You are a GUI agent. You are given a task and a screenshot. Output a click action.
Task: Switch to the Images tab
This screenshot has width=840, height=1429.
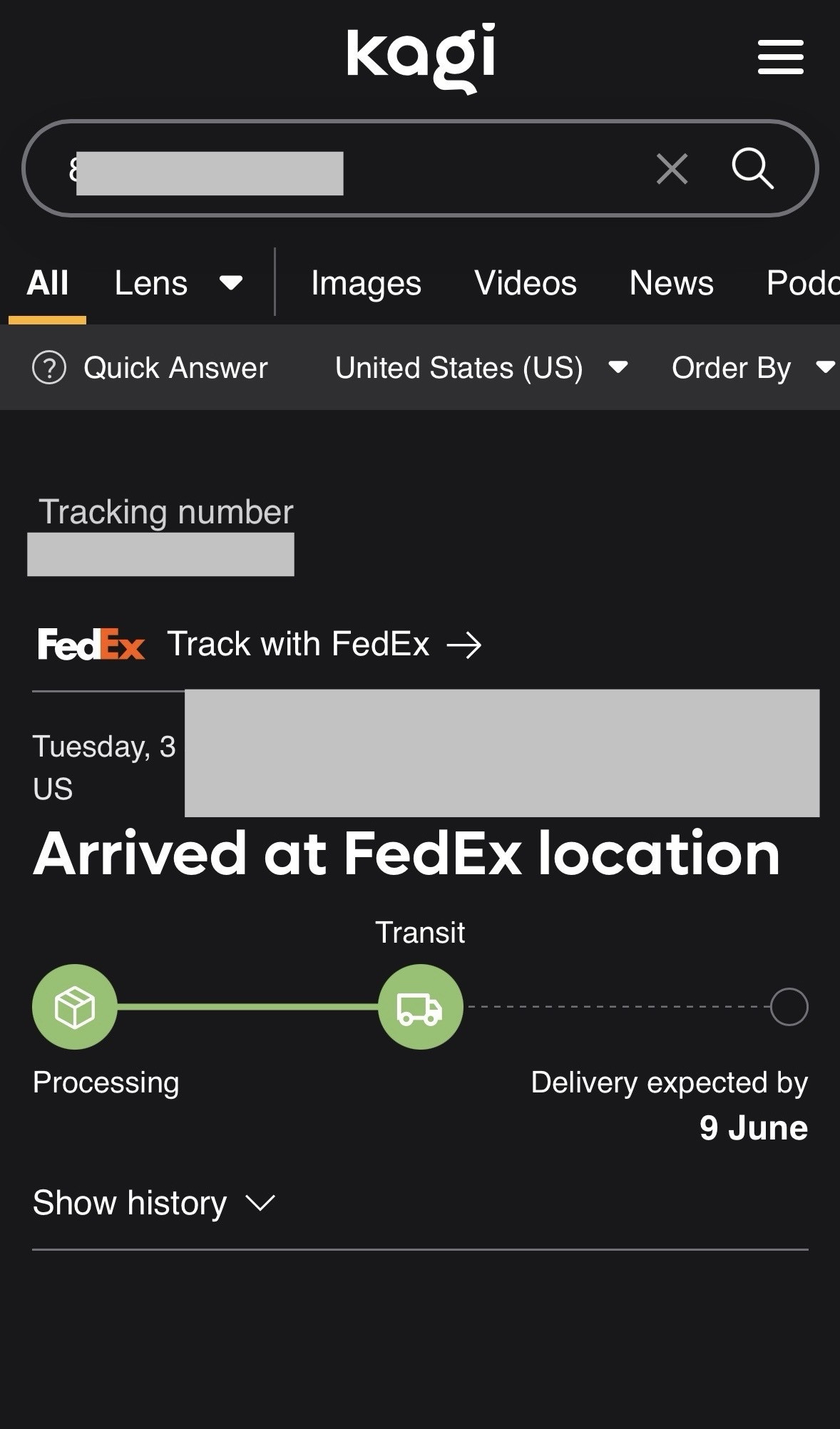point(366,283)
